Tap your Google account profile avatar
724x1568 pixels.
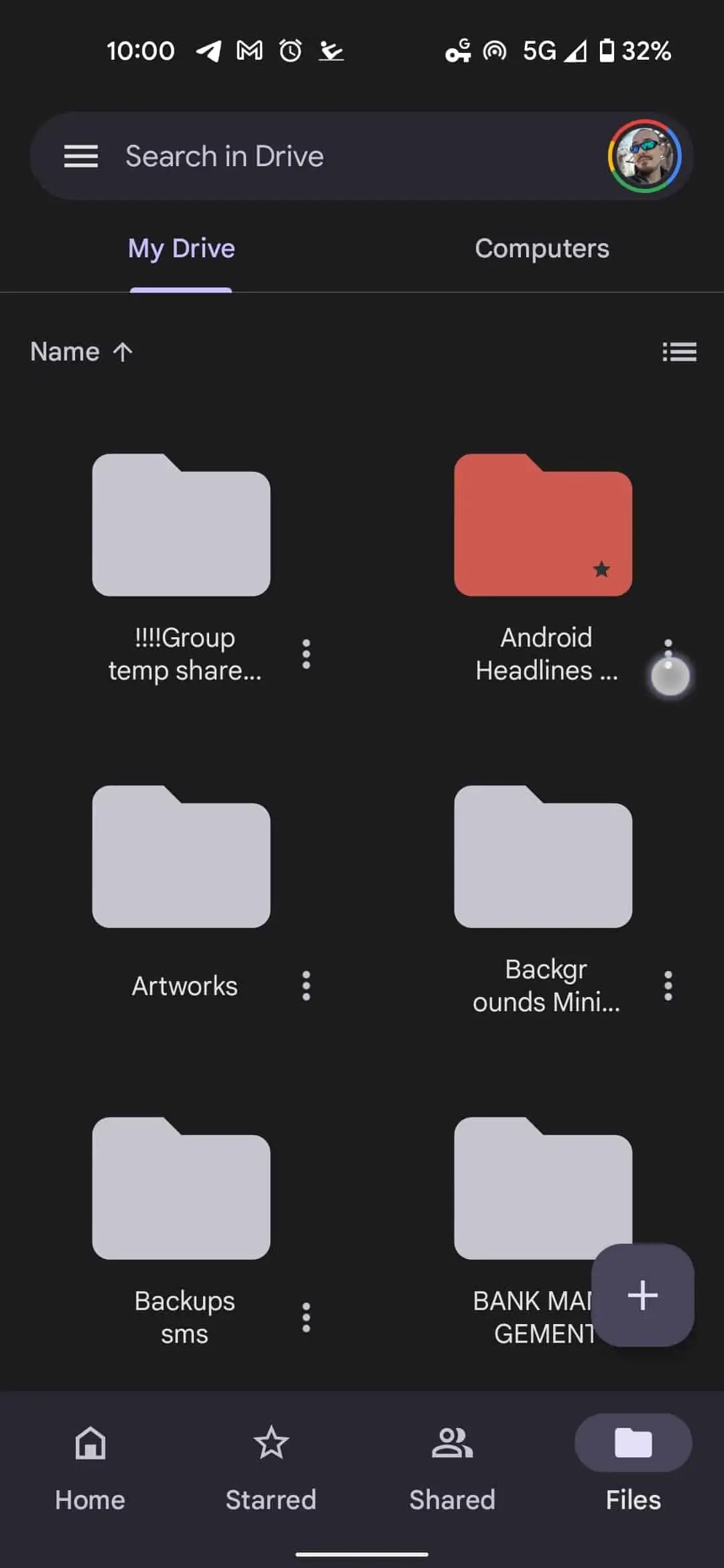tap(646, 155)
